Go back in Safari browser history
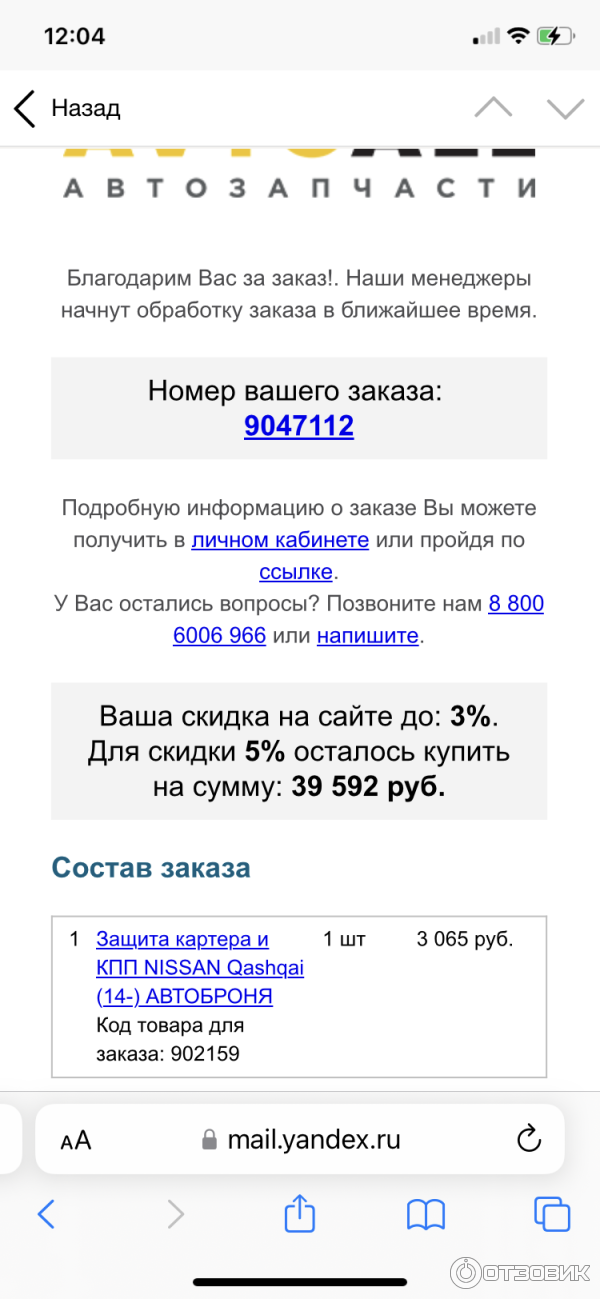The image size is (600, 1299). [x=46, y=1214]
